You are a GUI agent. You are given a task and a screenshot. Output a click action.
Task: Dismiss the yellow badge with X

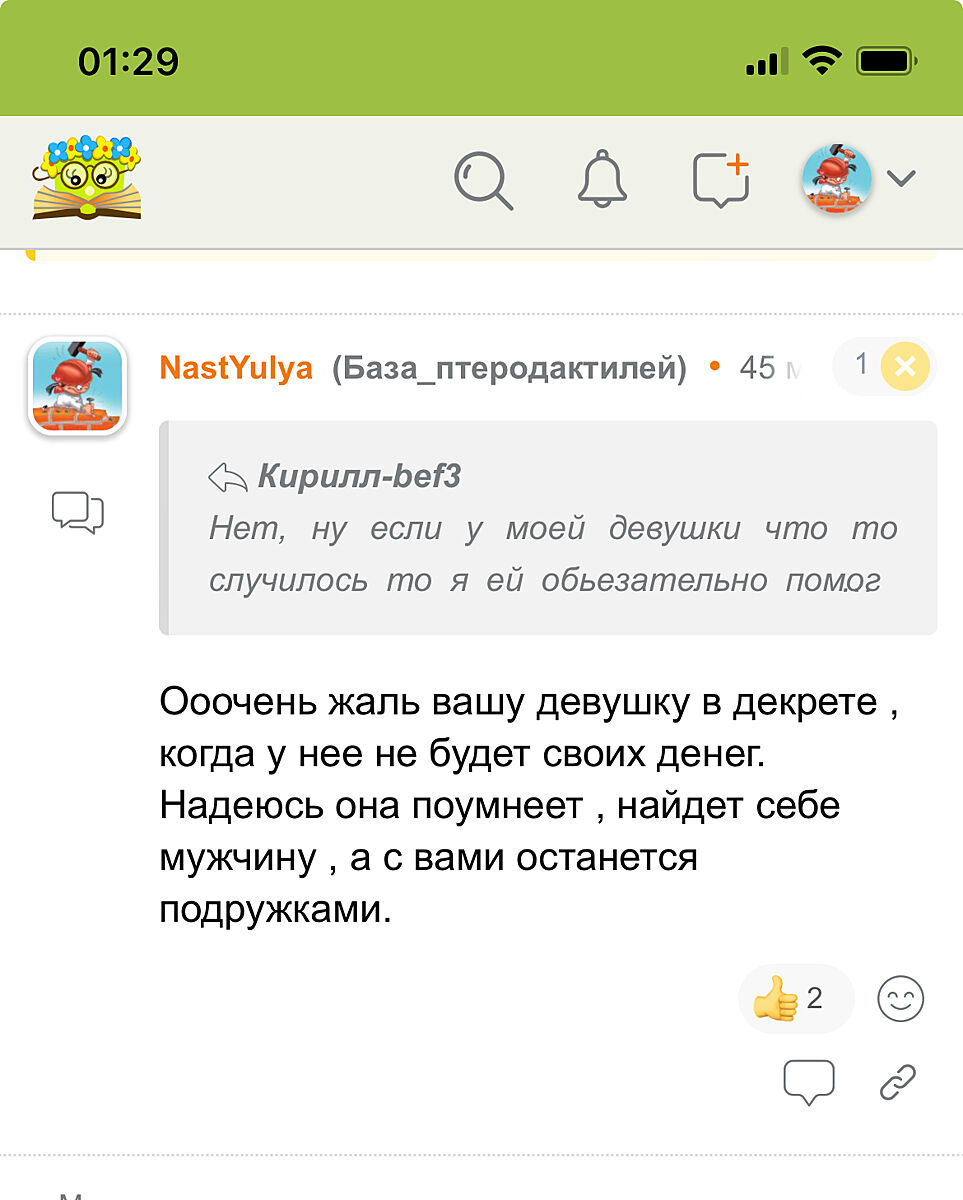pos(905,367)
